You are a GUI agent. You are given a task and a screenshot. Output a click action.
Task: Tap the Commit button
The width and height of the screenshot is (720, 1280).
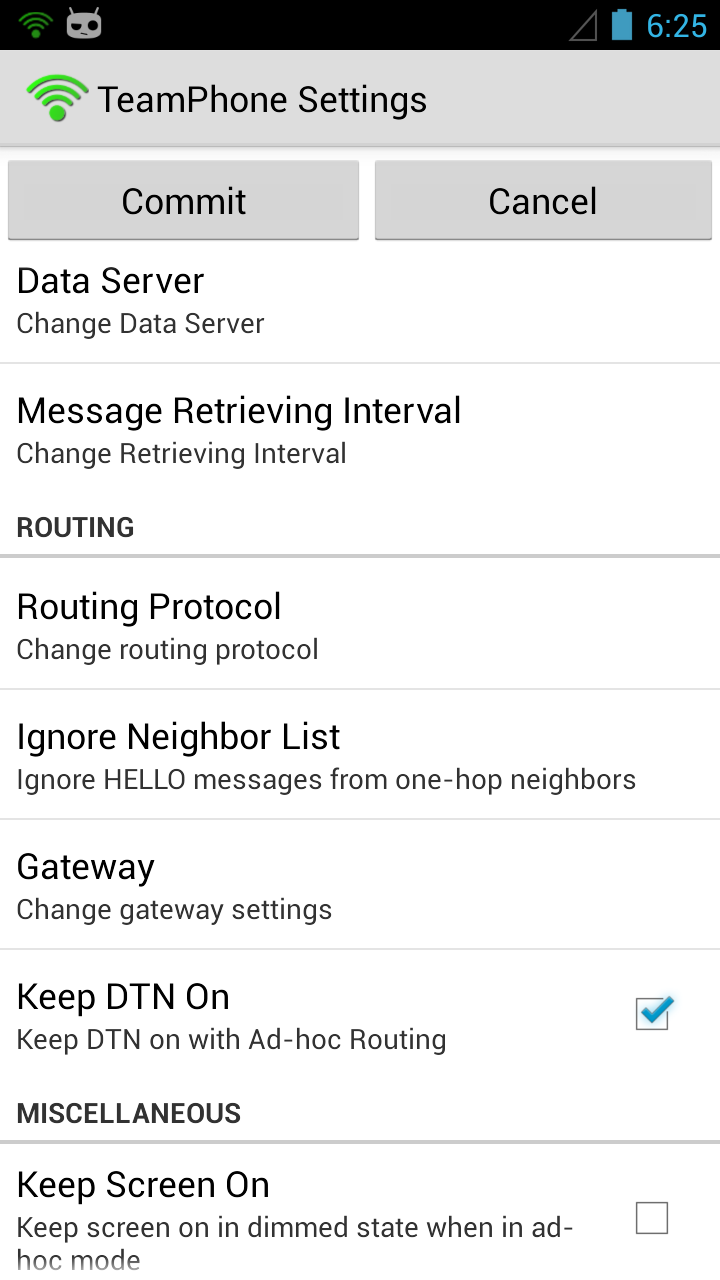pos(184,201)
